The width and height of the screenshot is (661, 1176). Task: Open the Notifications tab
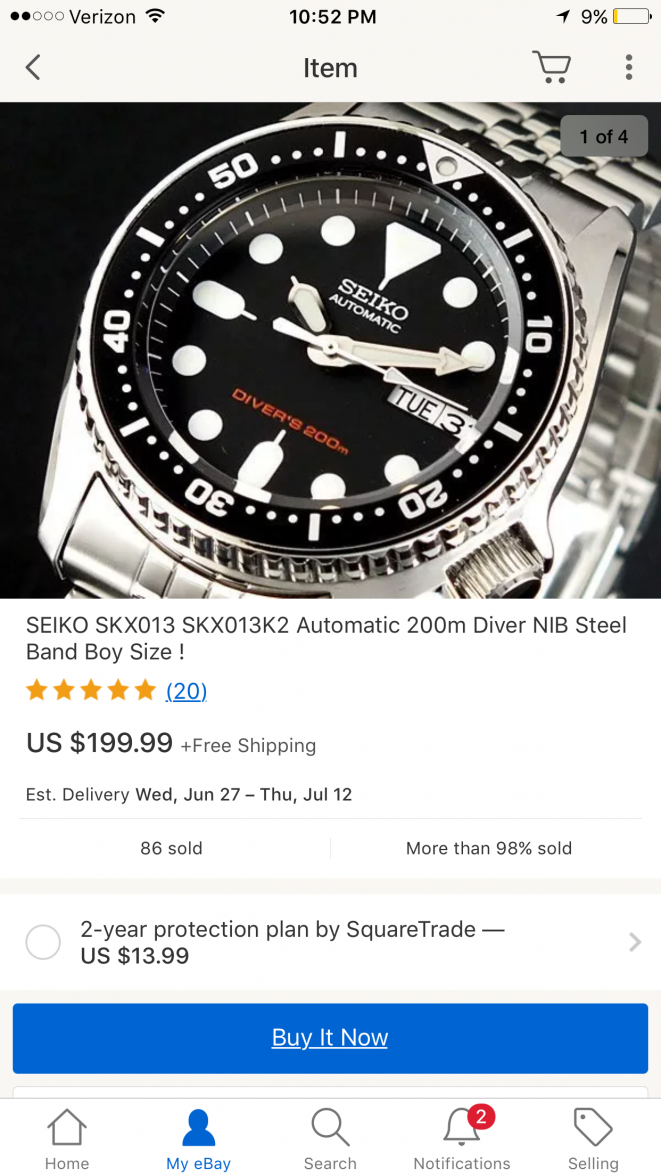coord(462,1139)
